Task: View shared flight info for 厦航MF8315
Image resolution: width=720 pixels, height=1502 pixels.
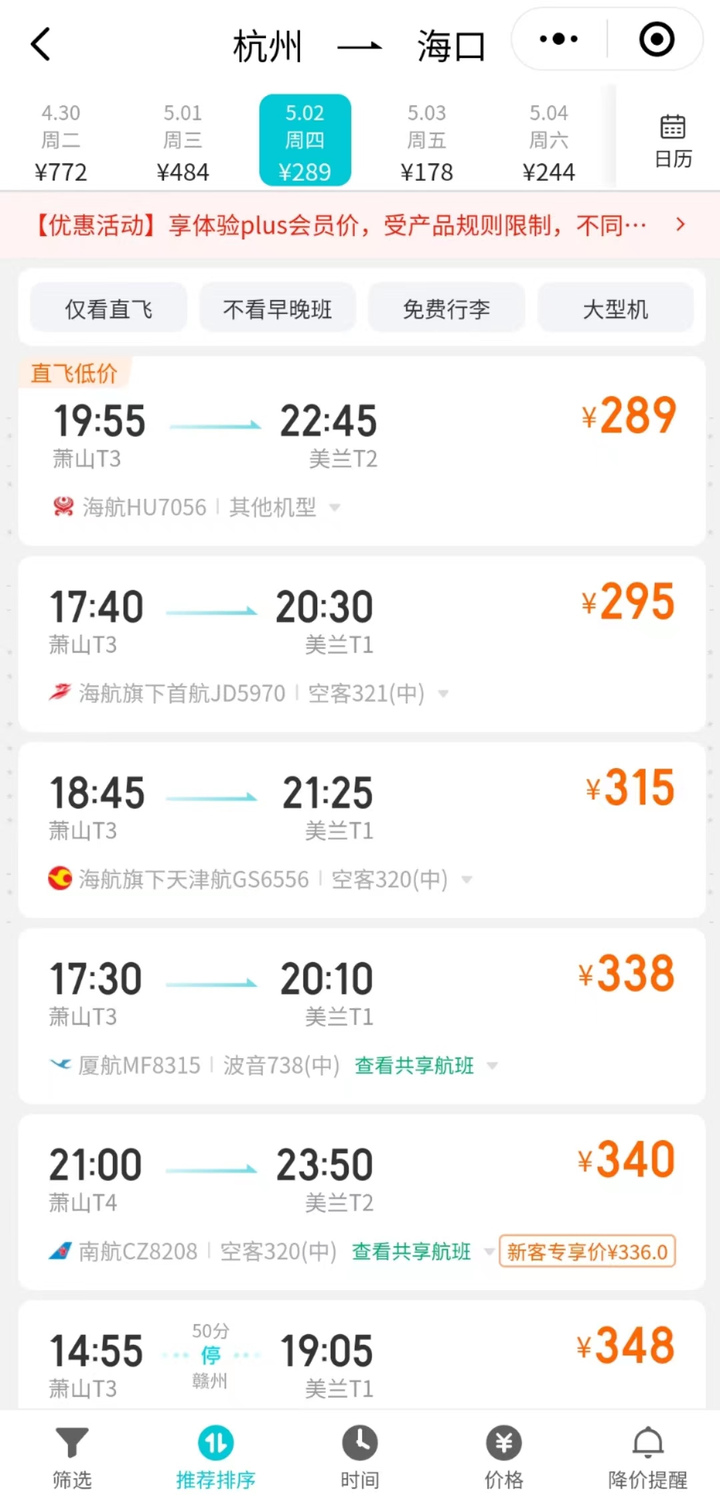Action: [414, 1066]
